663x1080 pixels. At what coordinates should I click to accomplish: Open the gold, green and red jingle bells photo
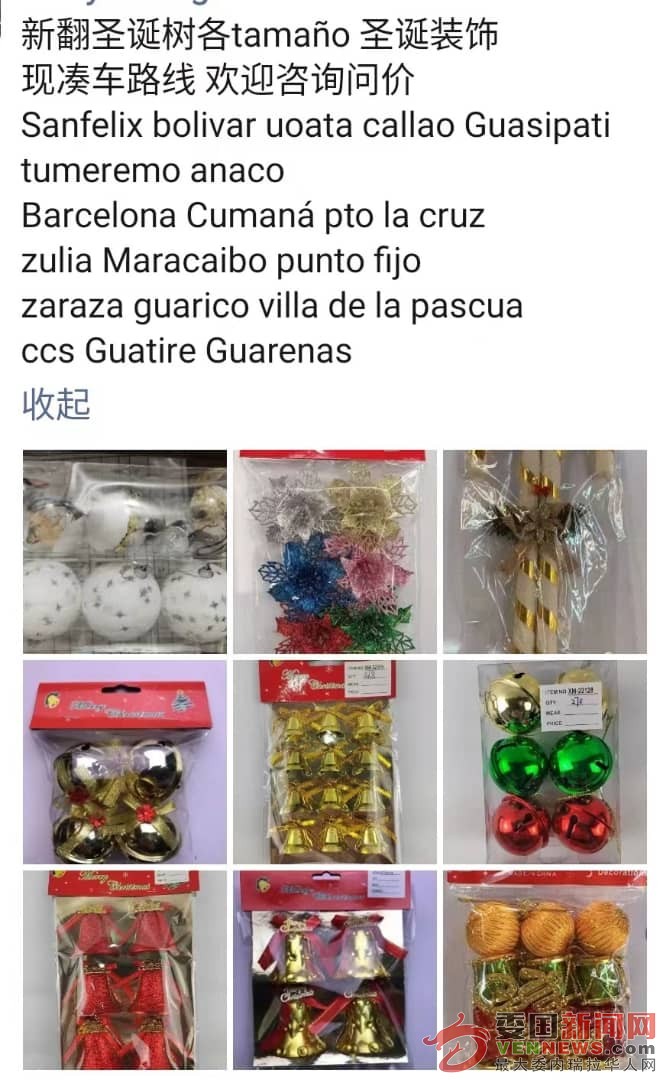coord(545,762)
